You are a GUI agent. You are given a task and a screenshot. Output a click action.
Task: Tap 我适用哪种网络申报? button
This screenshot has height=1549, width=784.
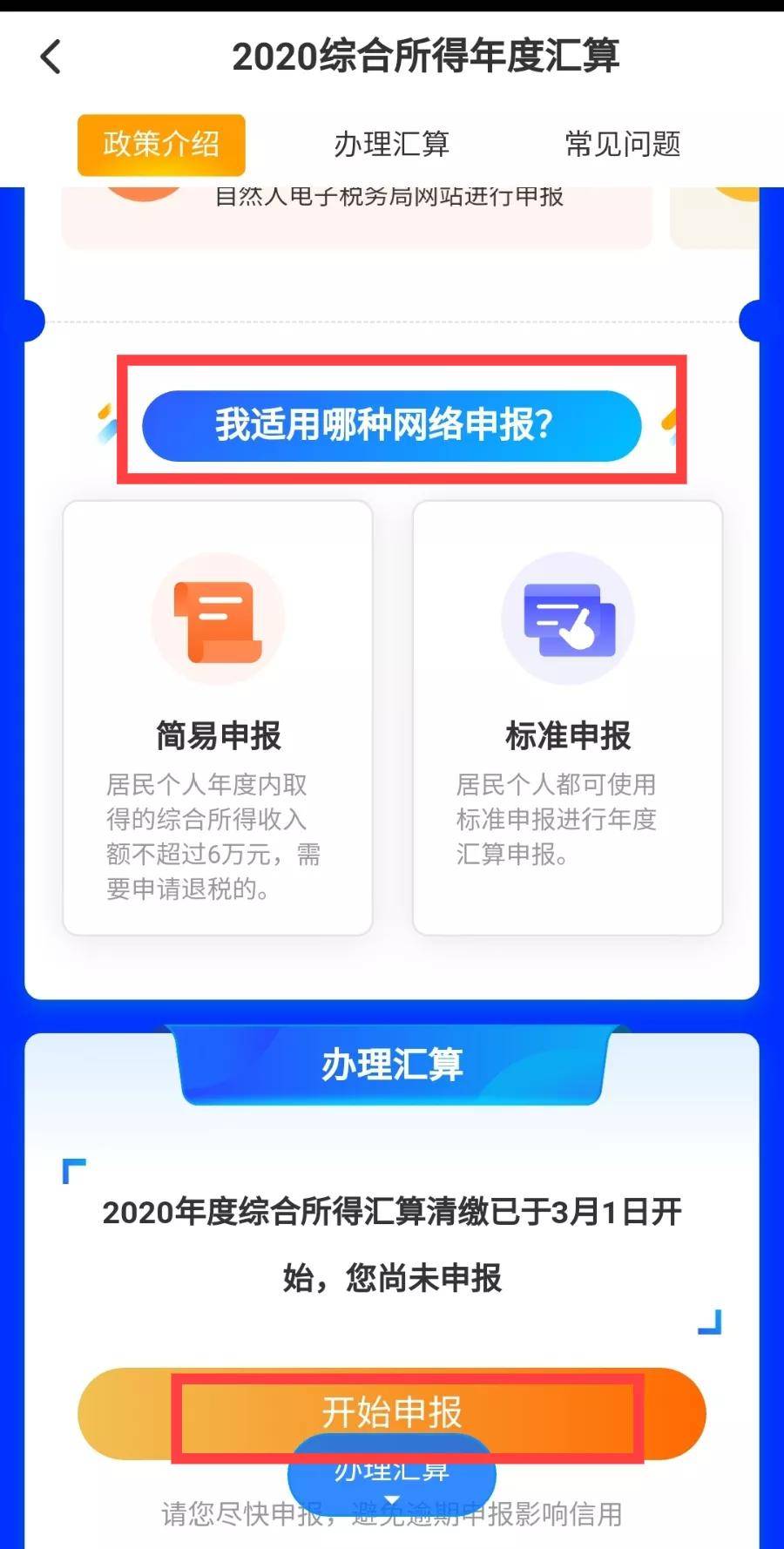392,425
